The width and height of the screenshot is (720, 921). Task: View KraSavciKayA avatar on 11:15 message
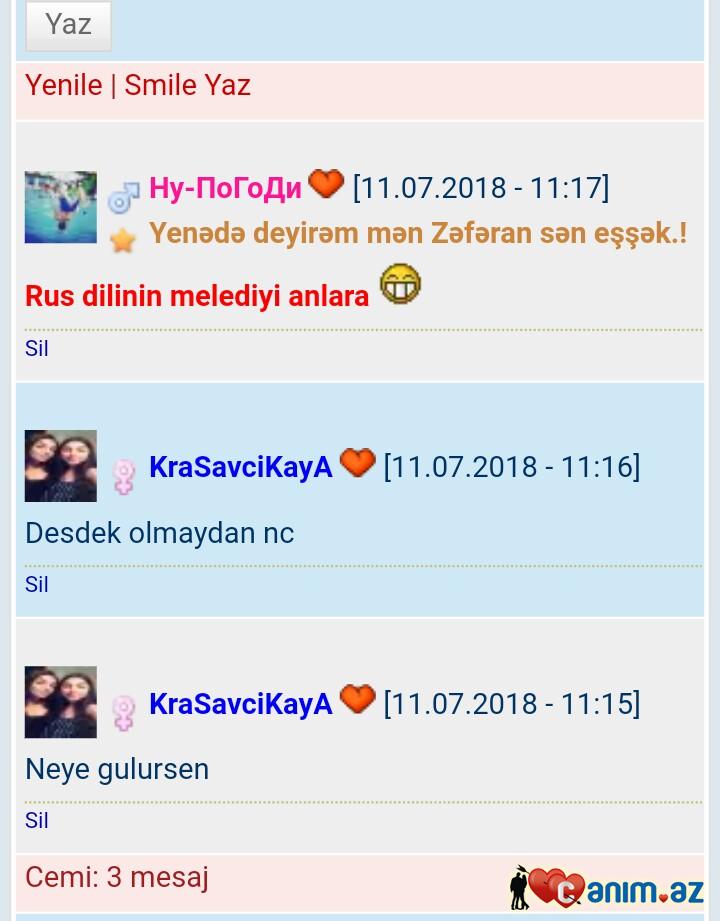[61, 702]
